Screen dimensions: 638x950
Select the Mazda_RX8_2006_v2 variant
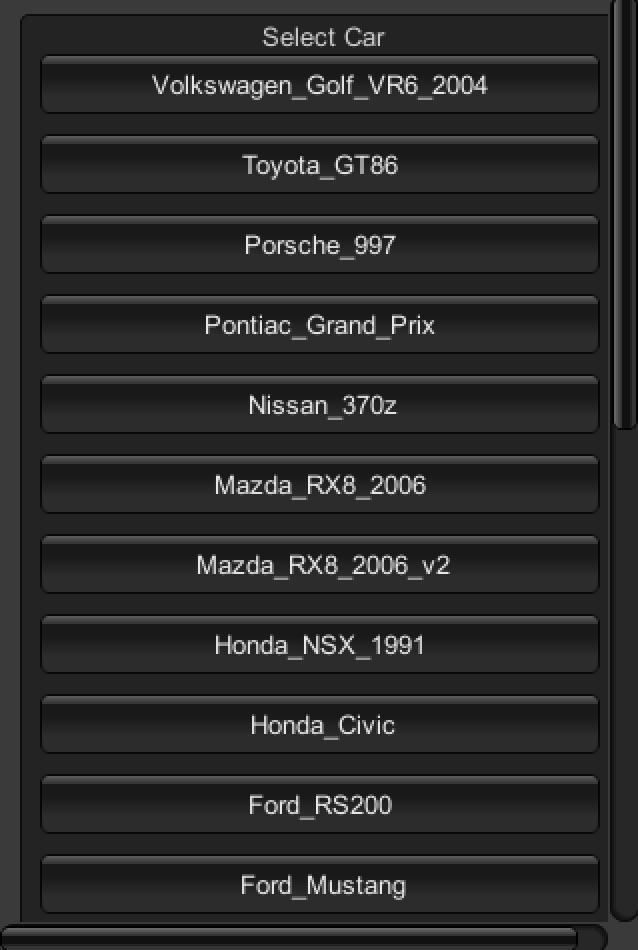pos(319,565)
